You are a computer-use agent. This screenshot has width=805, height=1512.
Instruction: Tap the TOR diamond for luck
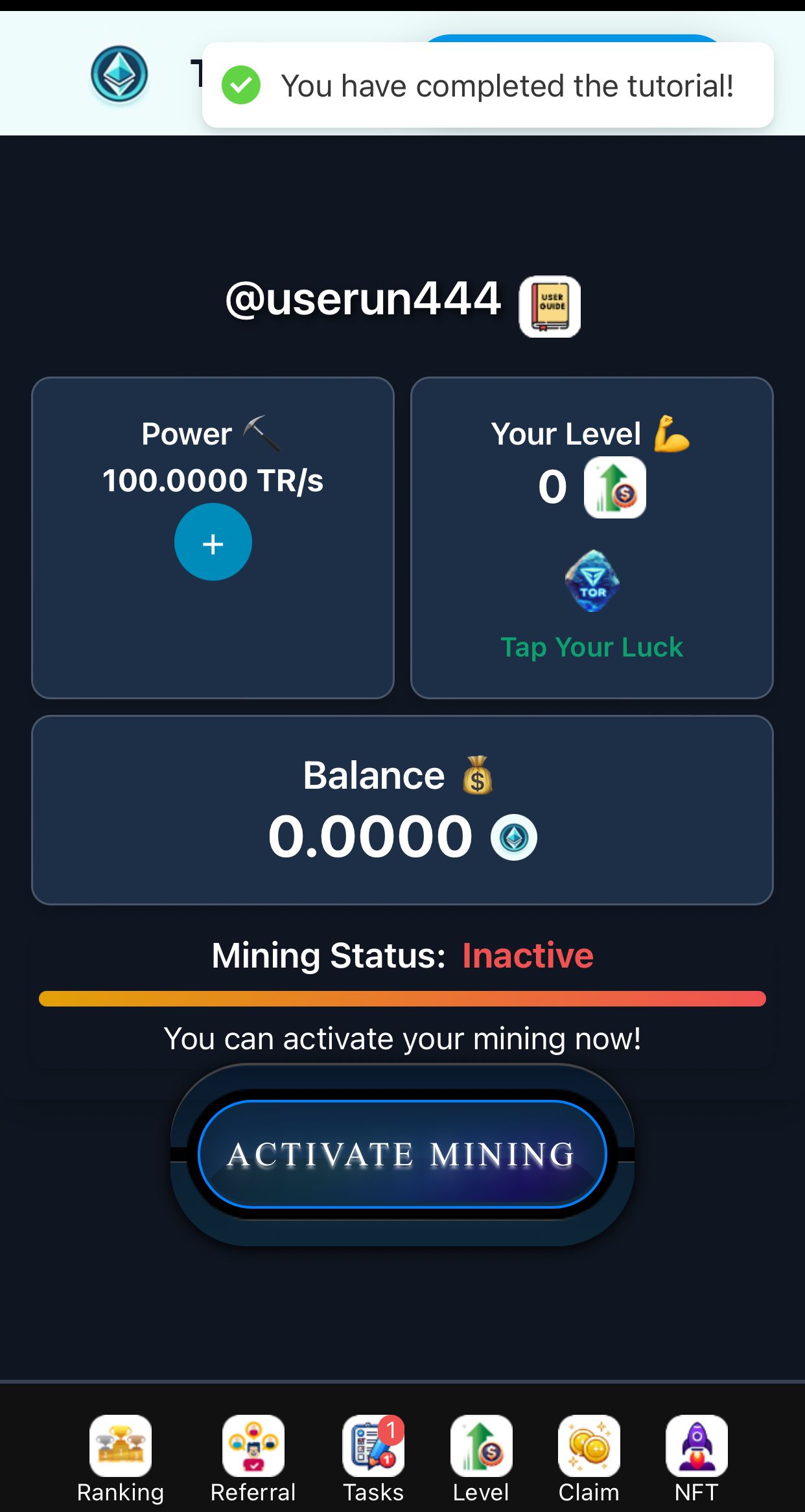592,583
